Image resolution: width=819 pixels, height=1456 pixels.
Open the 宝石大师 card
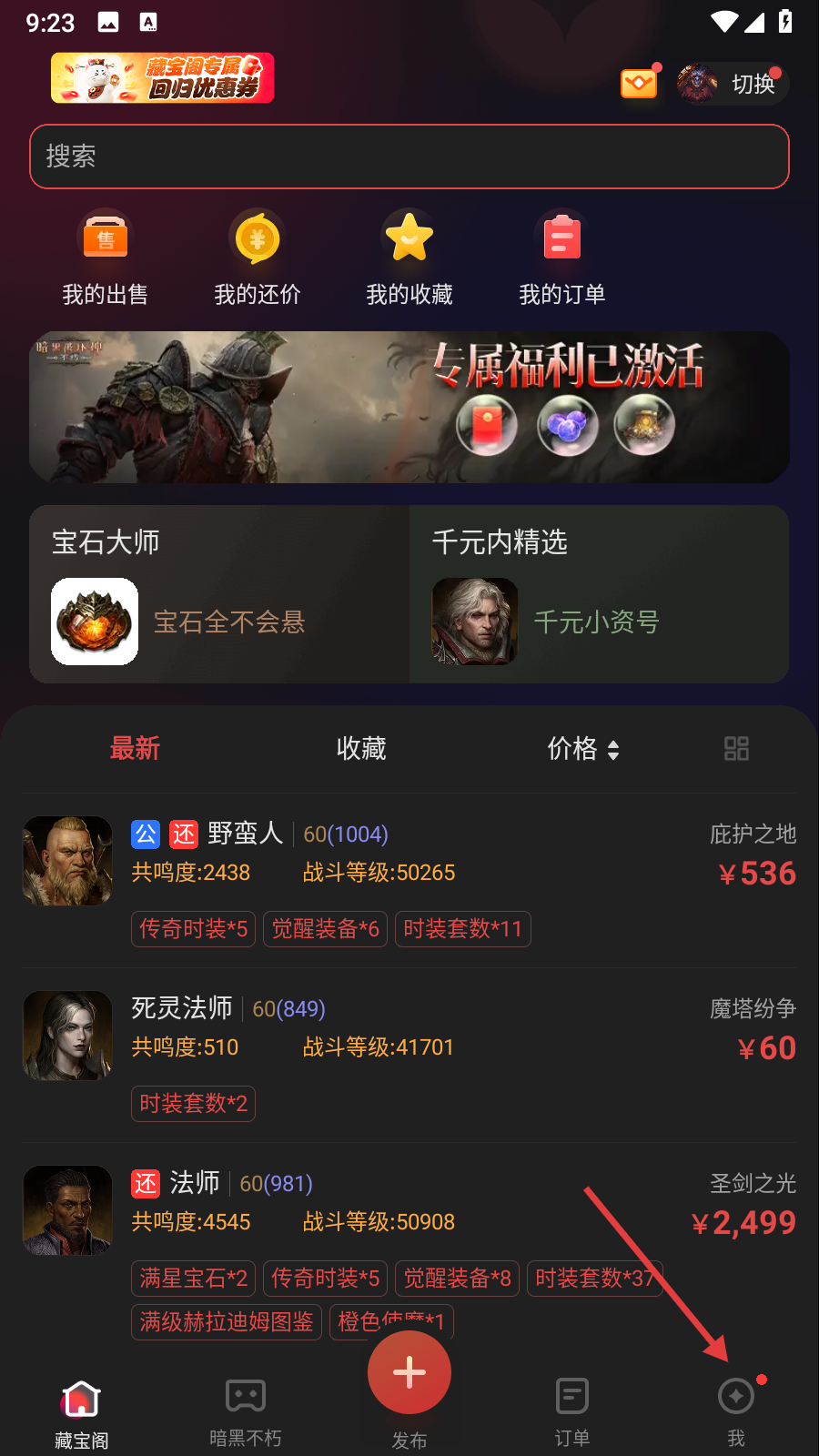(219, 594)
